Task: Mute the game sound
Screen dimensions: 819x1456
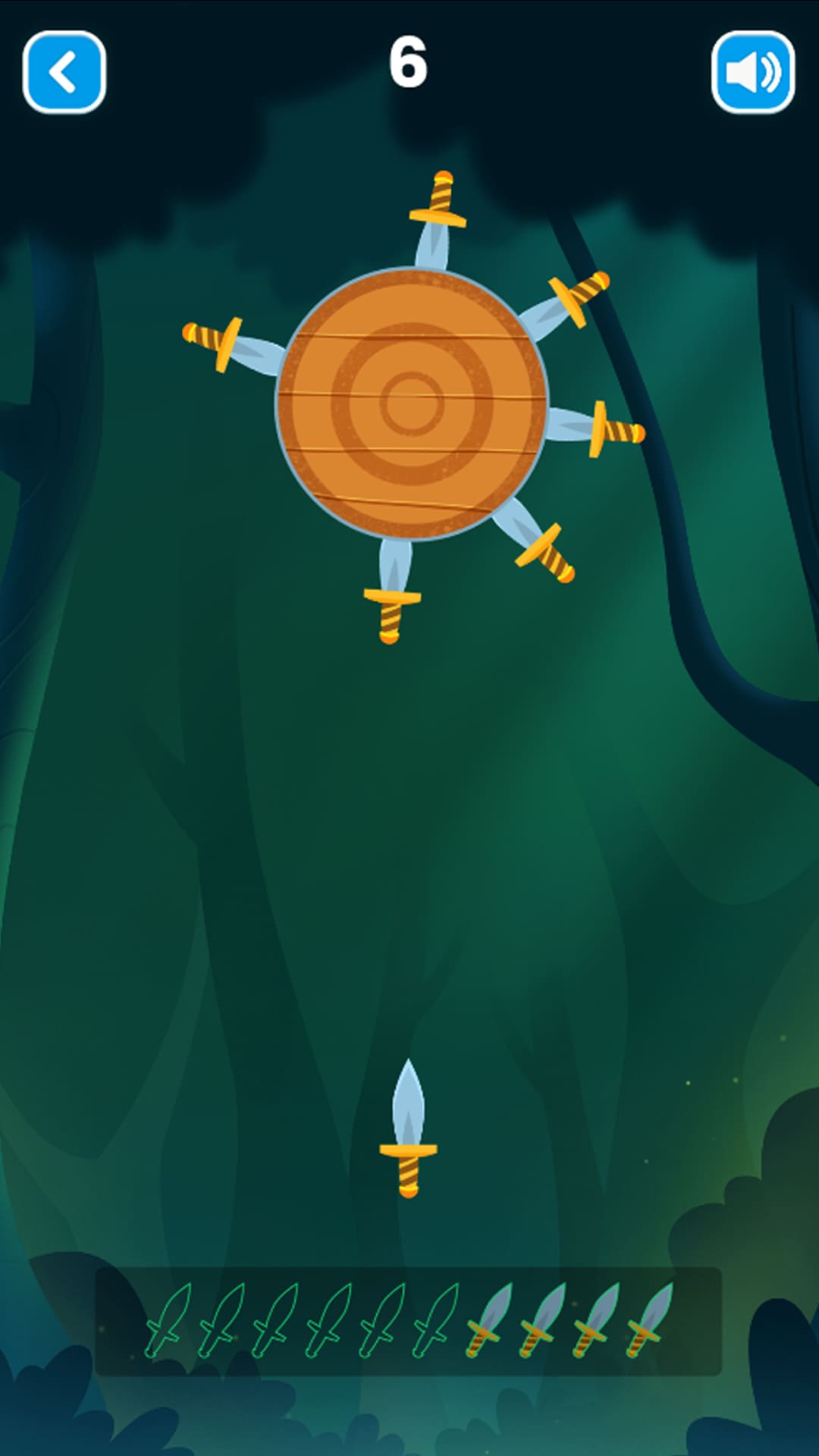Action: pos(753,72)
